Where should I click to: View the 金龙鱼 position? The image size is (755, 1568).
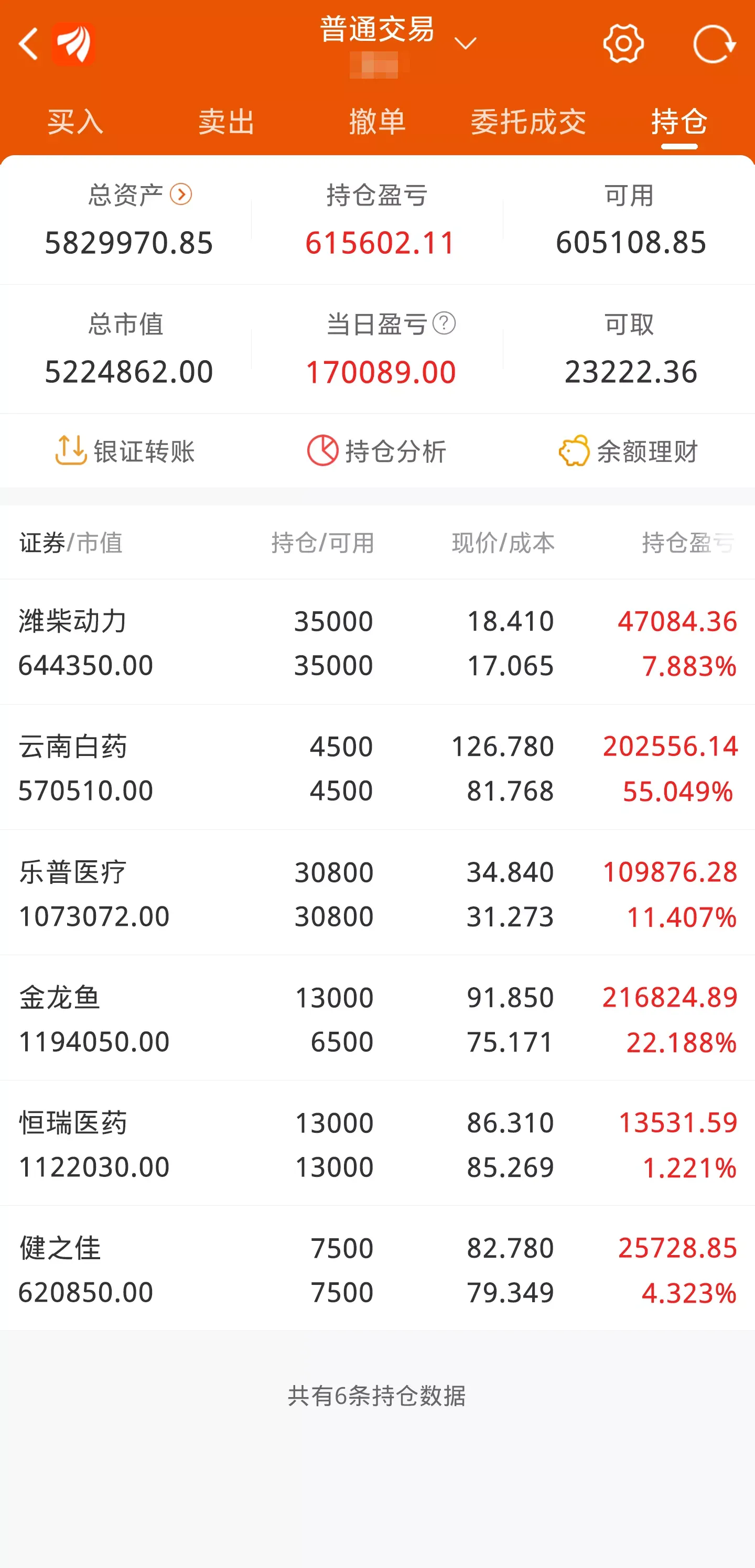click(x=377, y=1019)
